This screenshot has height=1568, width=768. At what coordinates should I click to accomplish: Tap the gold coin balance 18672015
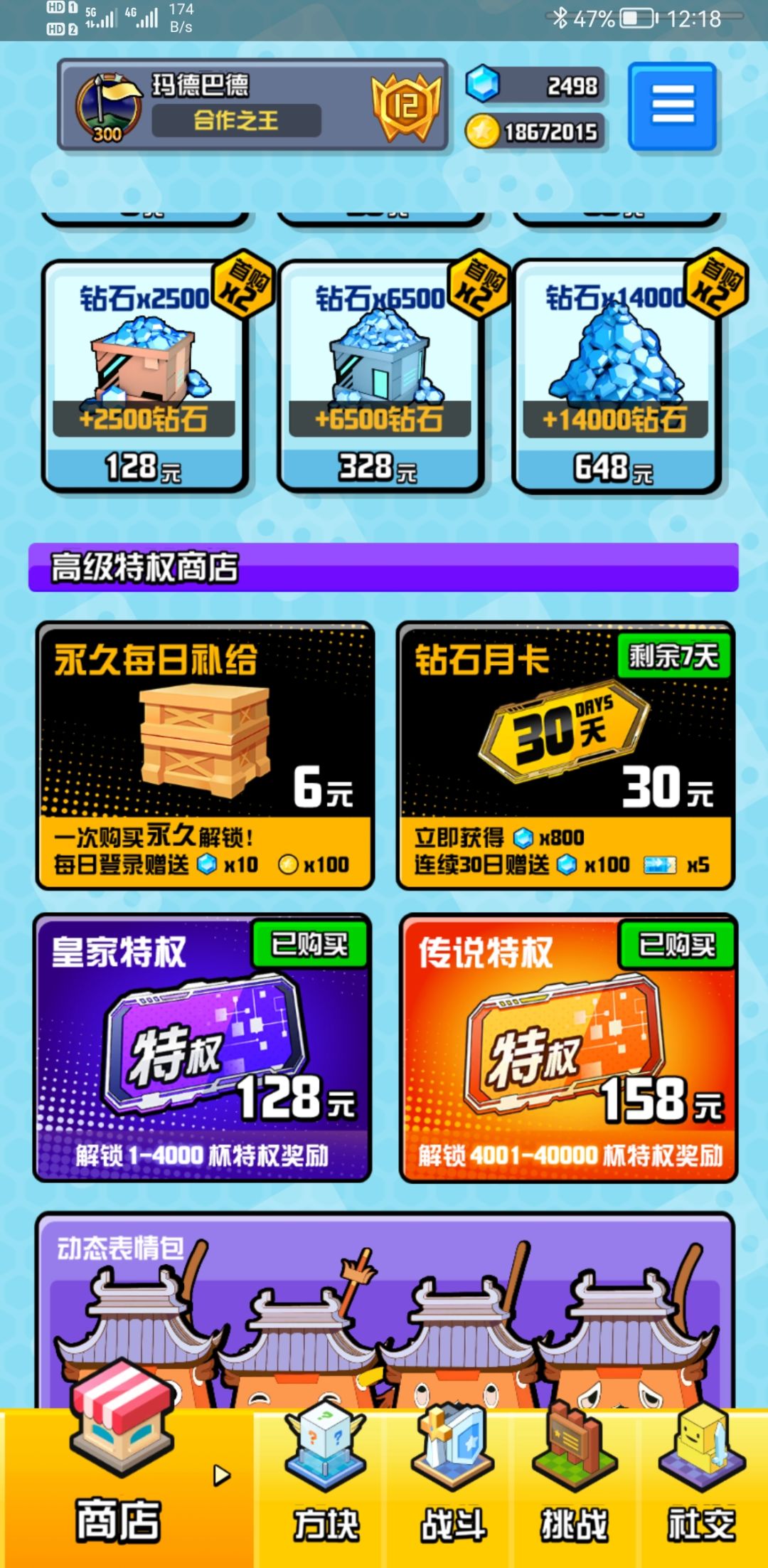[535, 131]
